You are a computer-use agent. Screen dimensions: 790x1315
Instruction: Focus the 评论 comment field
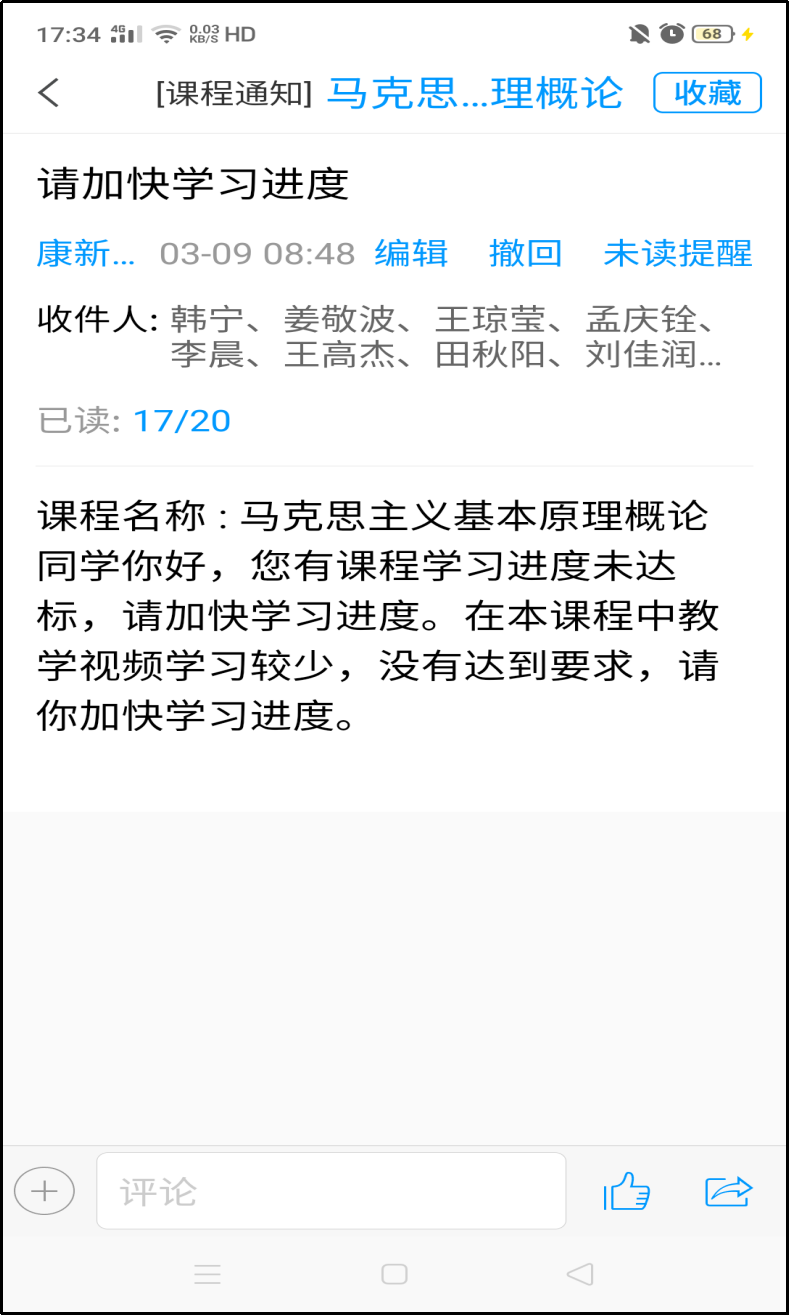[x=331, y=1191]
